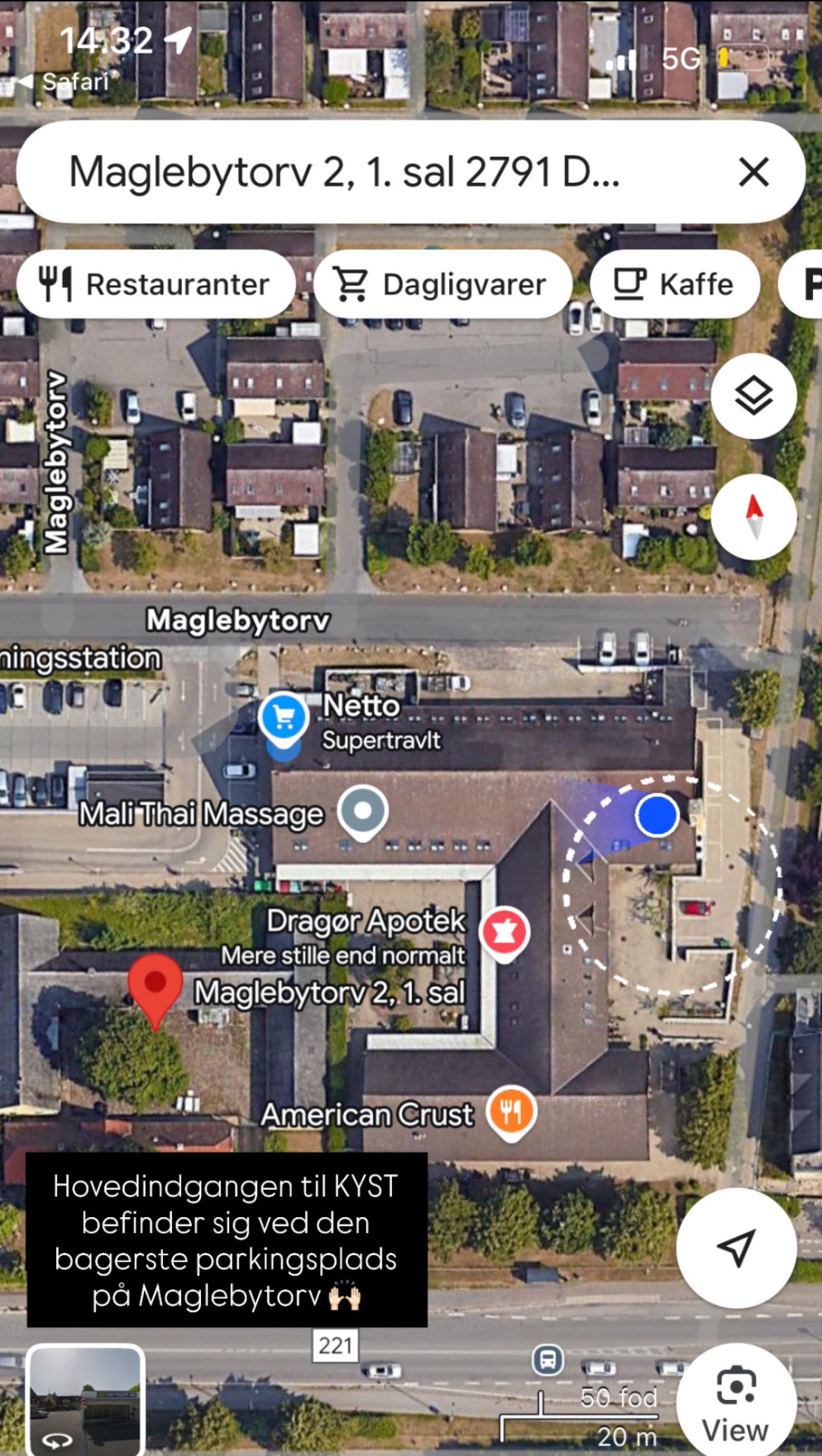Center the map on my location

tap(736, 1248)
